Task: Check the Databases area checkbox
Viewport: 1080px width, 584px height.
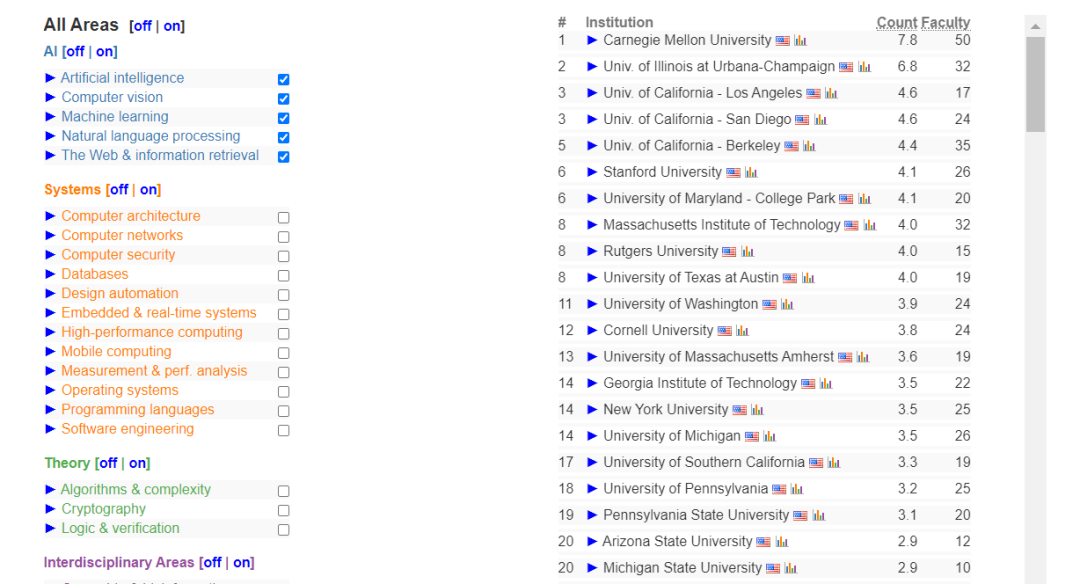Action: (x=284, y=275)
